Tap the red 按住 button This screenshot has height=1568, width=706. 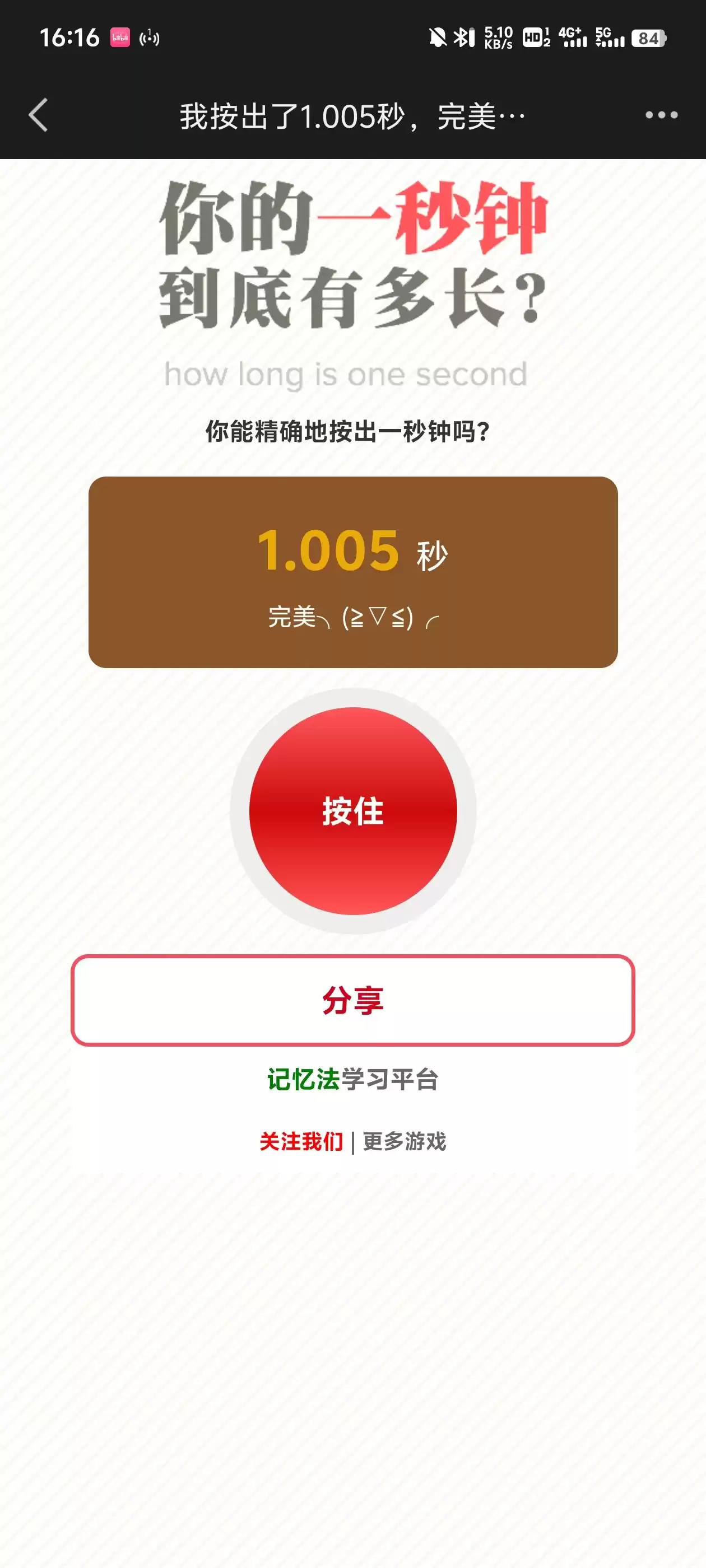pos(352,811)
